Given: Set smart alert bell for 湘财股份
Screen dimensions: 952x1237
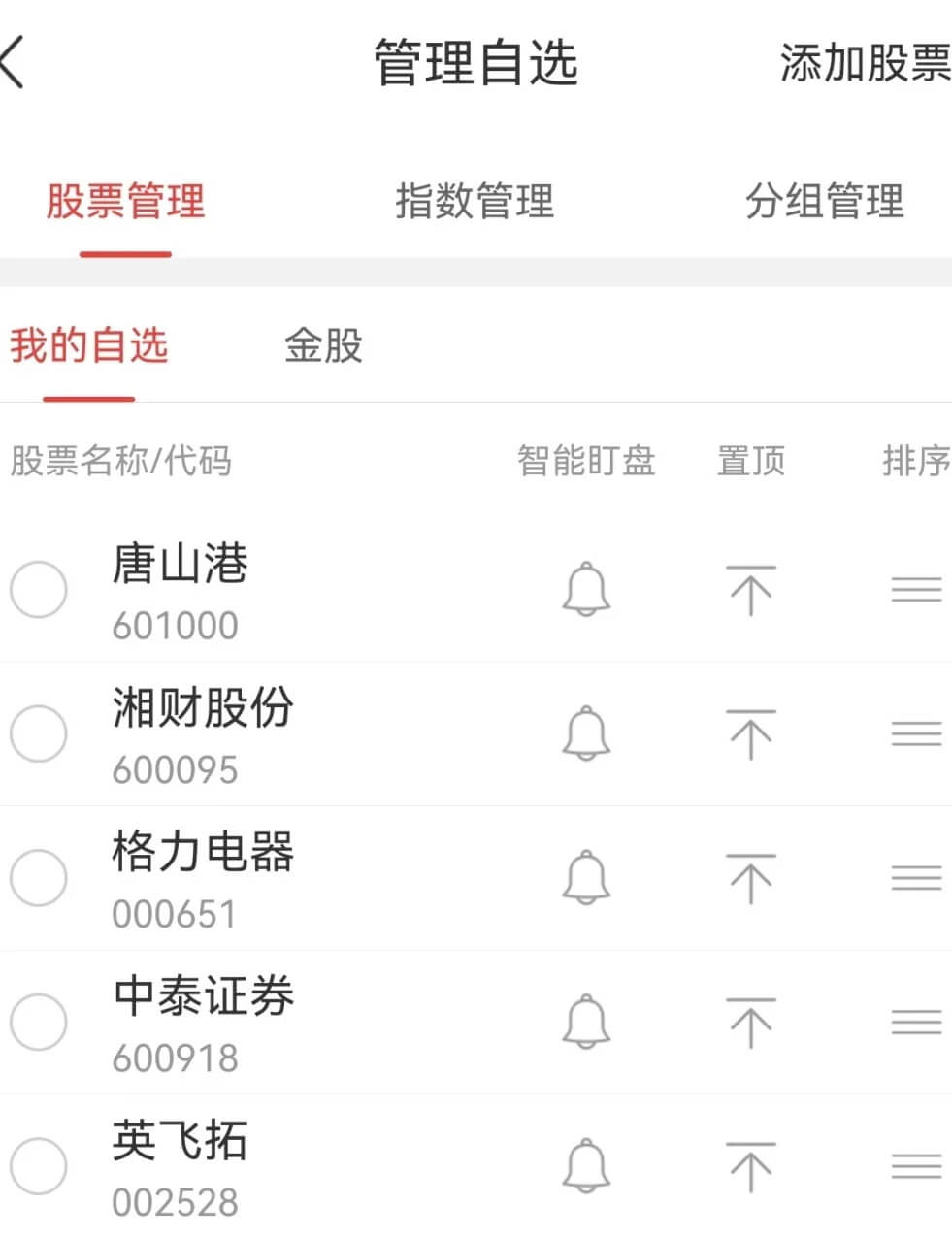Looking at the screenshot, I should tap(586, 733).
